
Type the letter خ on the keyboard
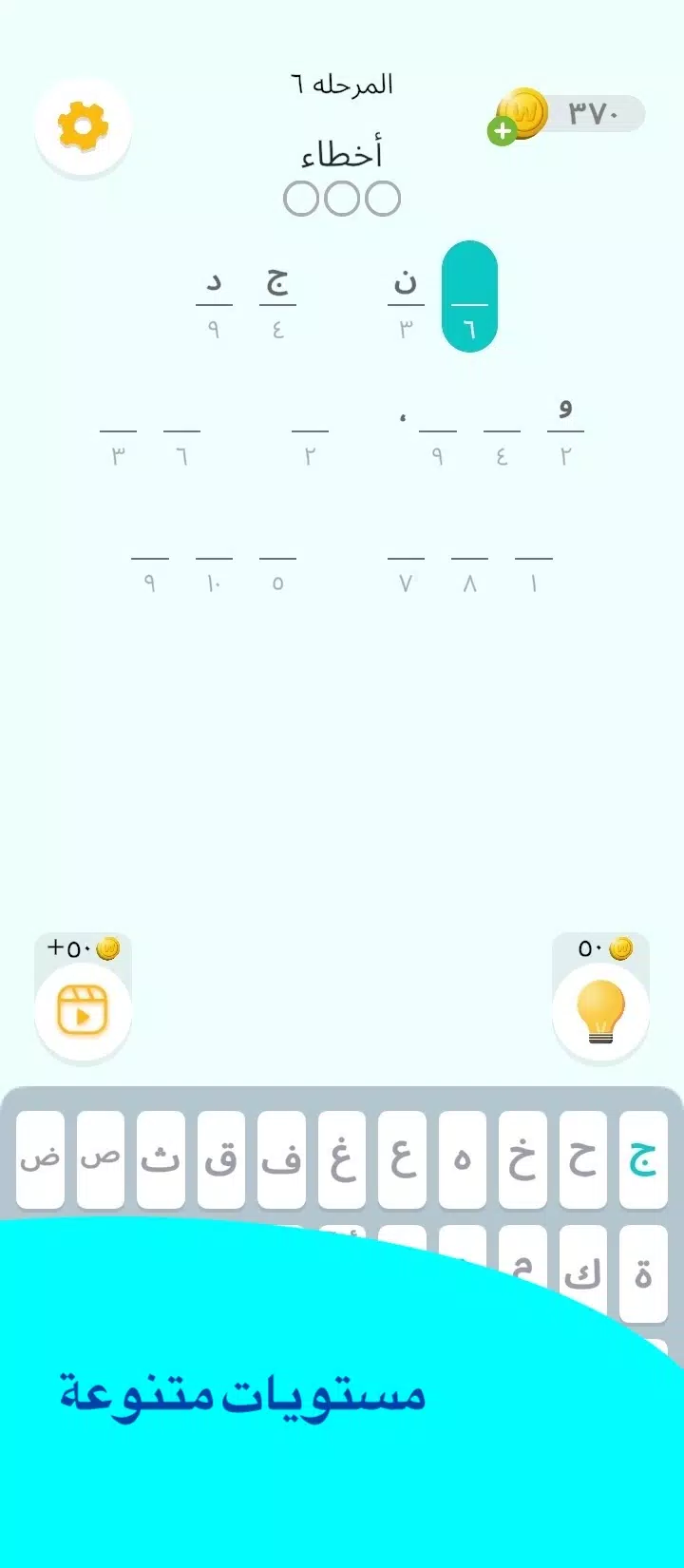(x=522, y=1159)
